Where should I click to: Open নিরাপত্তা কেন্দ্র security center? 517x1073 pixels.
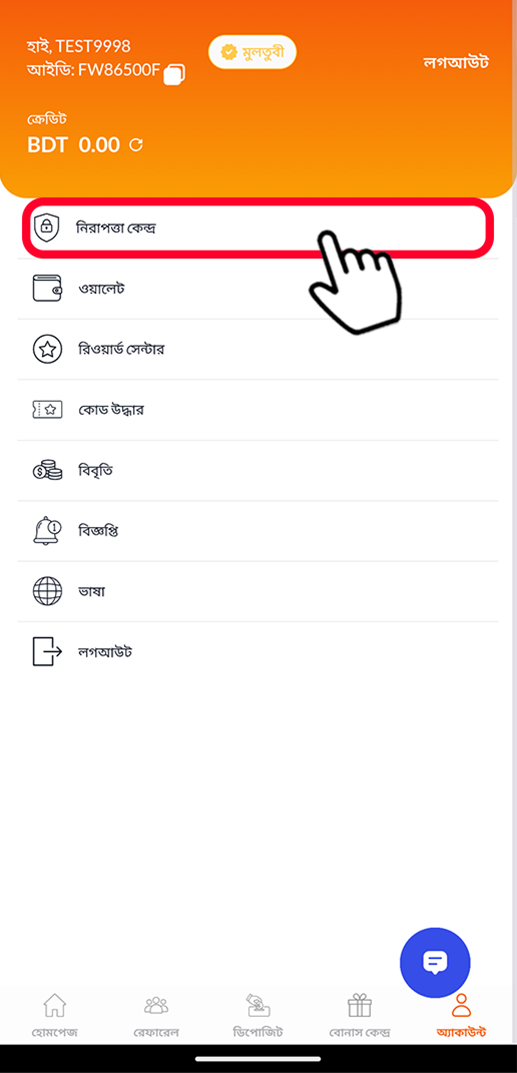258,228
